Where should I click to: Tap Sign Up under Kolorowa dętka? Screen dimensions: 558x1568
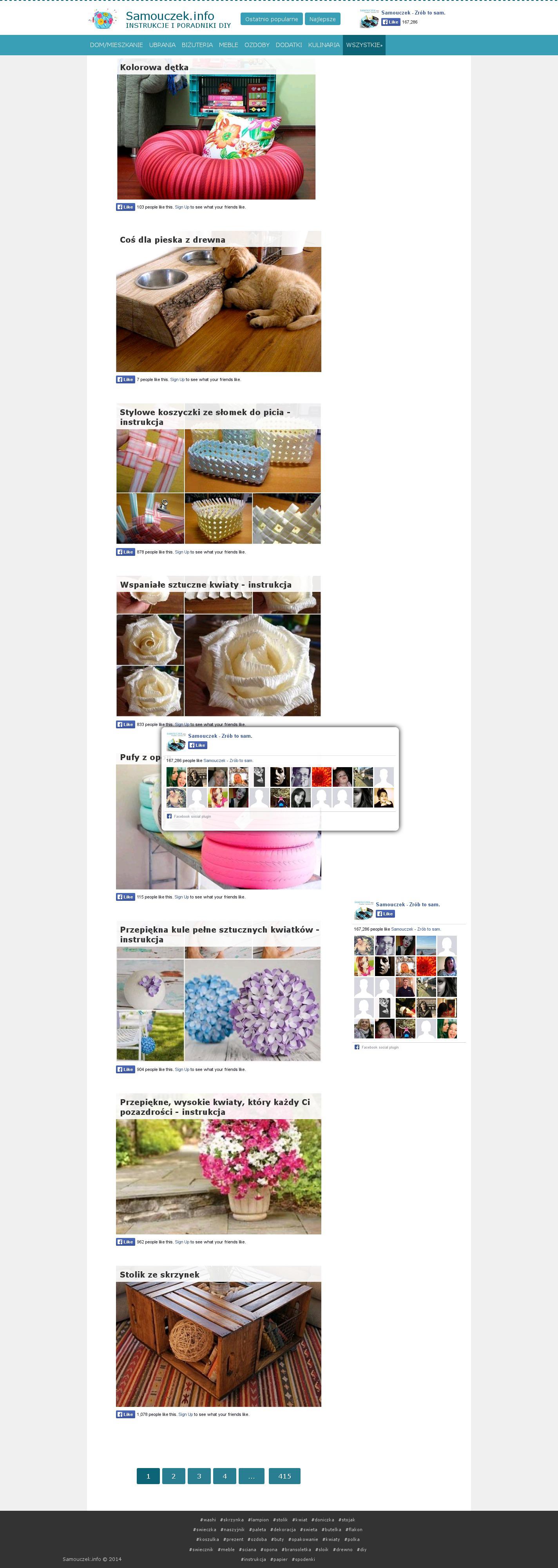182,207
